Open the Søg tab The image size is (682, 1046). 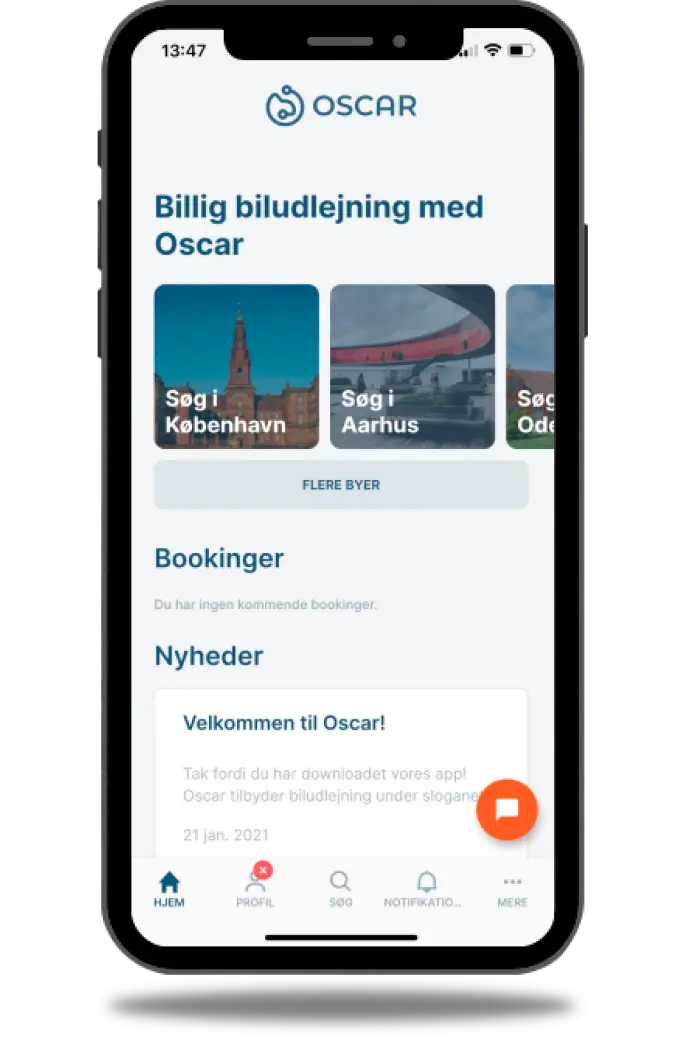click(340, 888)
